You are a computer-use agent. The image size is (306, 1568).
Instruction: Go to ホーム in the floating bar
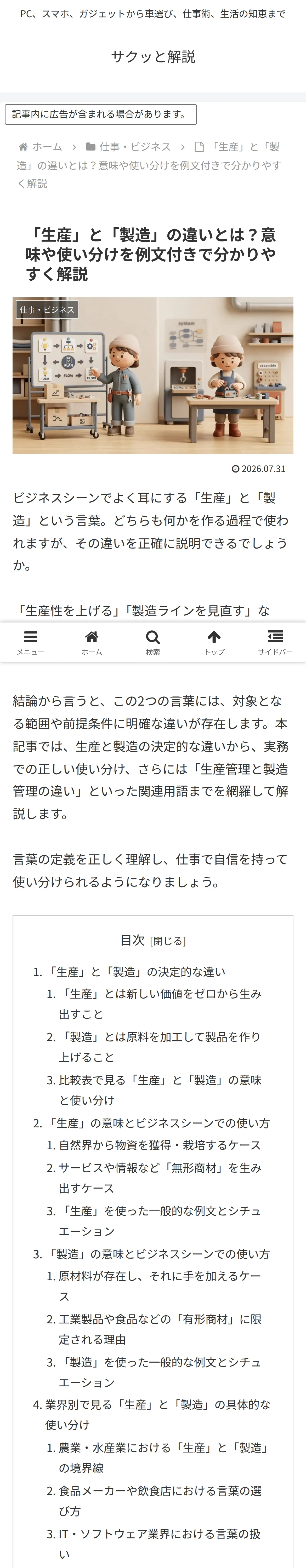92,642
